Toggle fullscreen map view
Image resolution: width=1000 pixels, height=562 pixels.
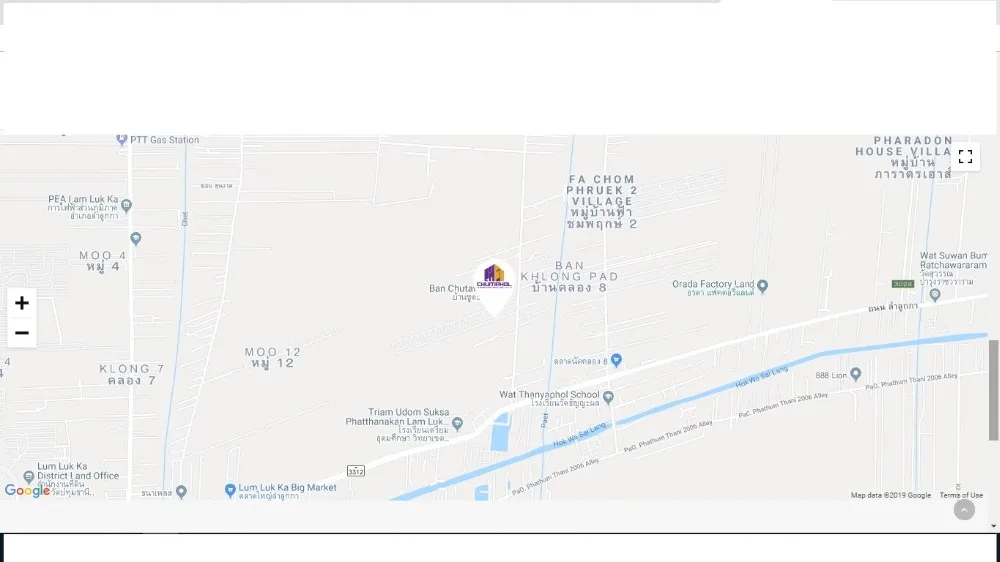[965, 157]
